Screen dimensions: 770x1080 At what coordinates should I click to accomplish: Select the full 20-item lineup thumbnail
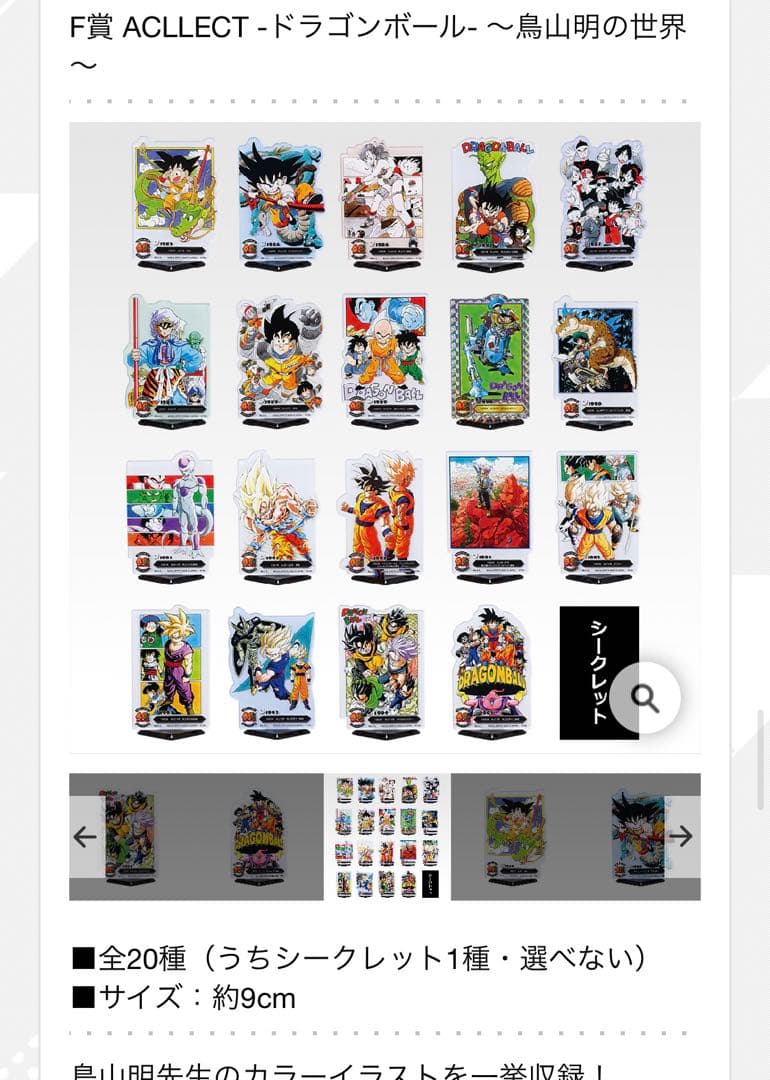tap(387, 837)
